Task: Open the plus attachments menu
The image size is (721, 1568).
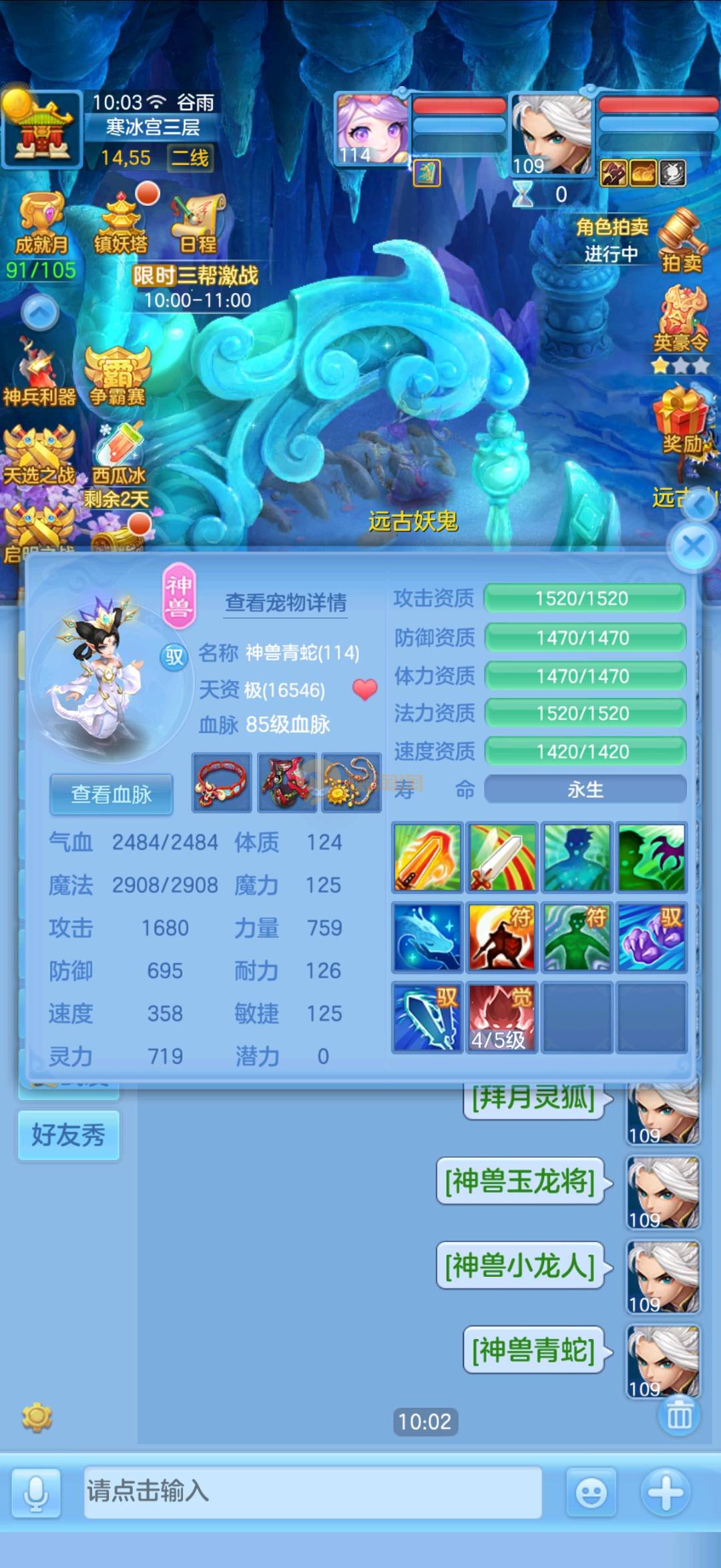Action: click(666, 1492)
